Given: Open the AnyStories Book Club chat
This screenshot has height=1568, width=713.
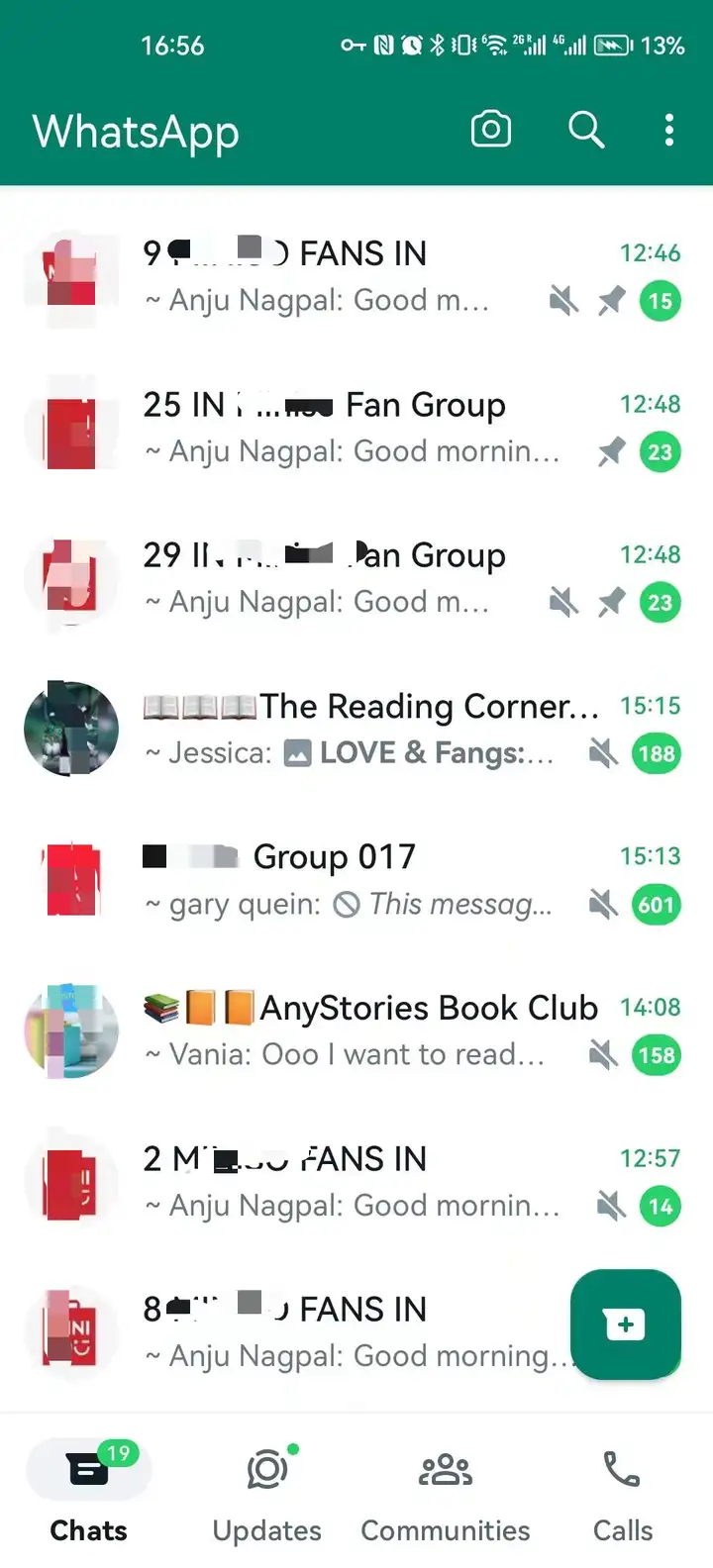Looking at the screenshot, I should (x=376, y=1030).
